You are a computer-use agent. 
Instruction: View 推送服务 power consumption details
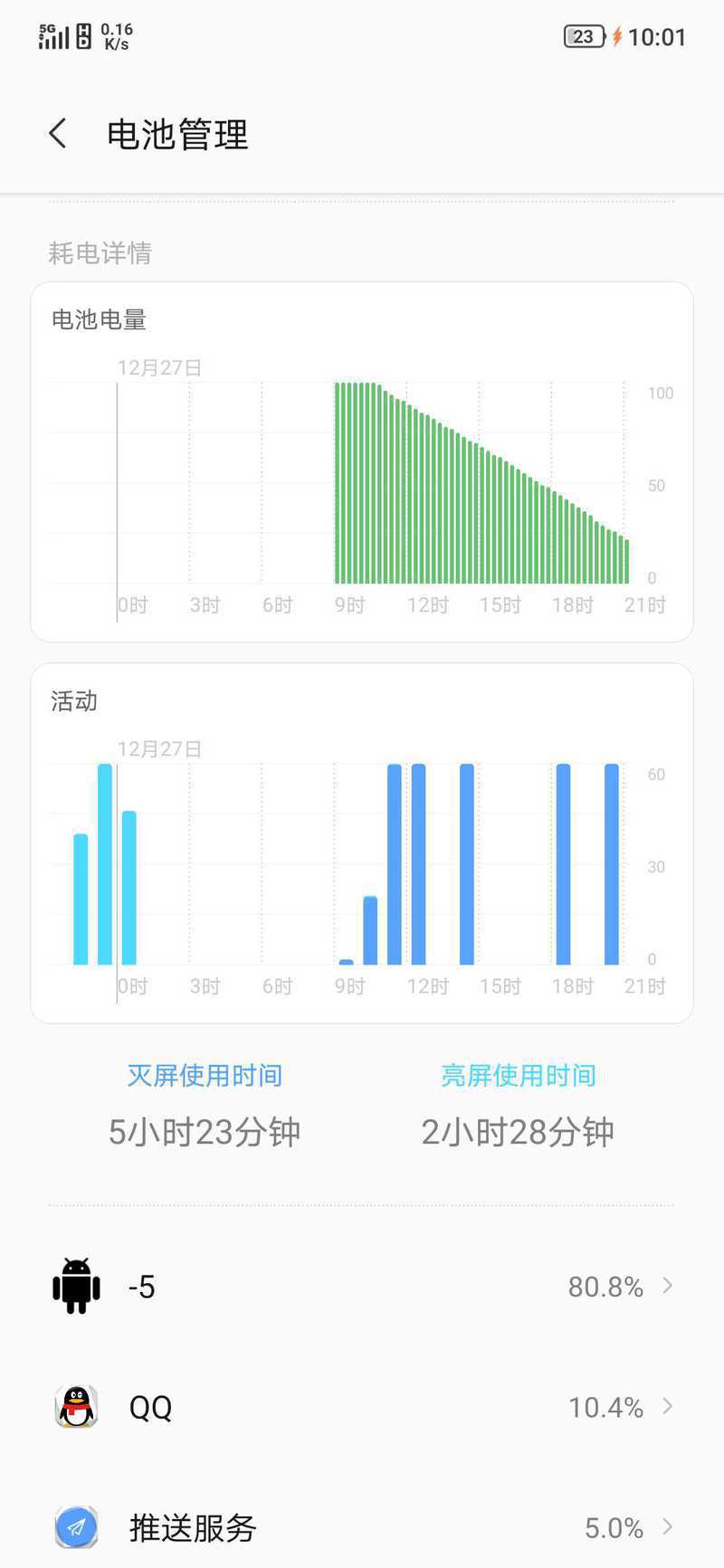(362, 1527)
